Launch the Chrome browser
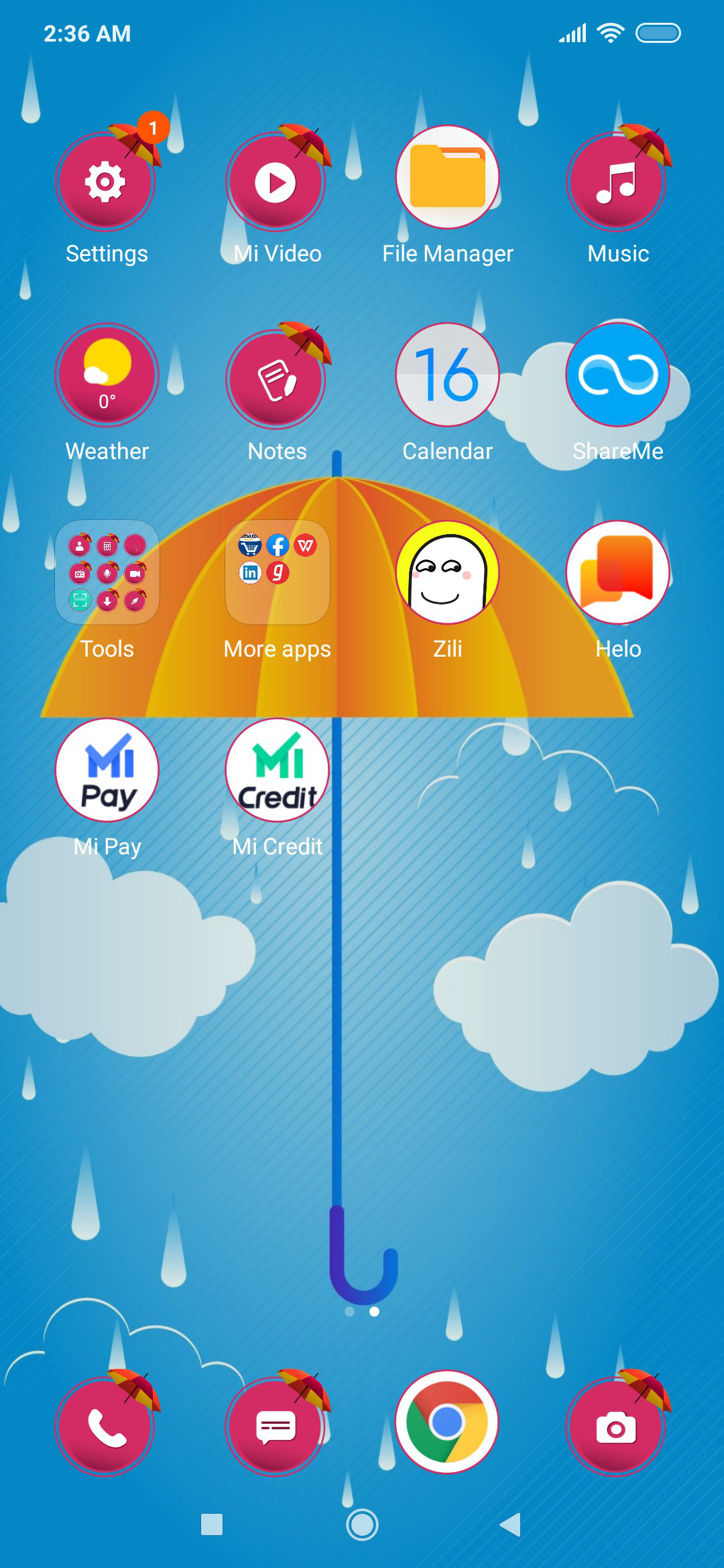 (447, 1421)
